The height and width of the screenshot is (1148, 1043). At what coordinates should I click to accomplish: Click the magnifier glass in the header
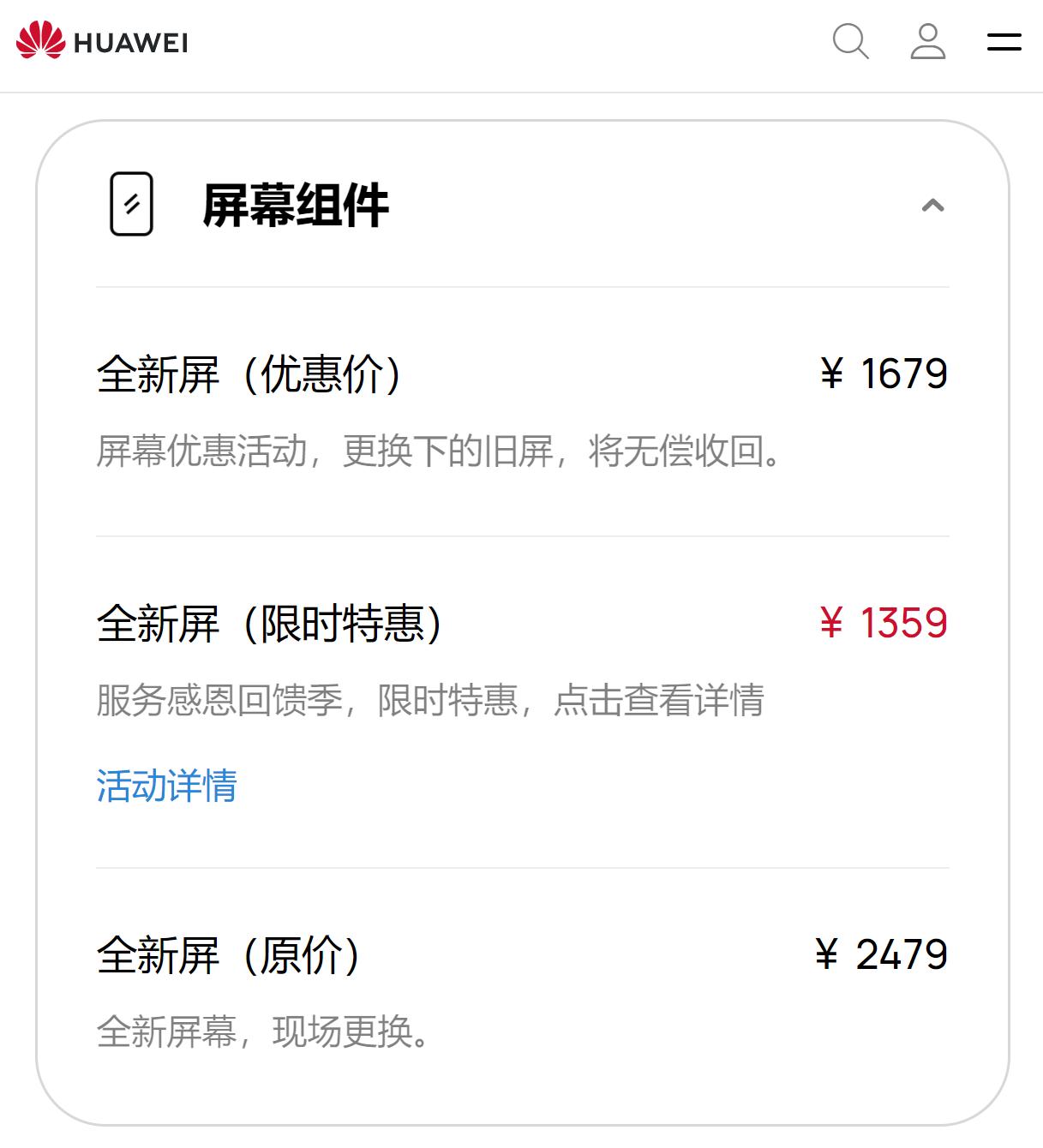pos(852,41)
